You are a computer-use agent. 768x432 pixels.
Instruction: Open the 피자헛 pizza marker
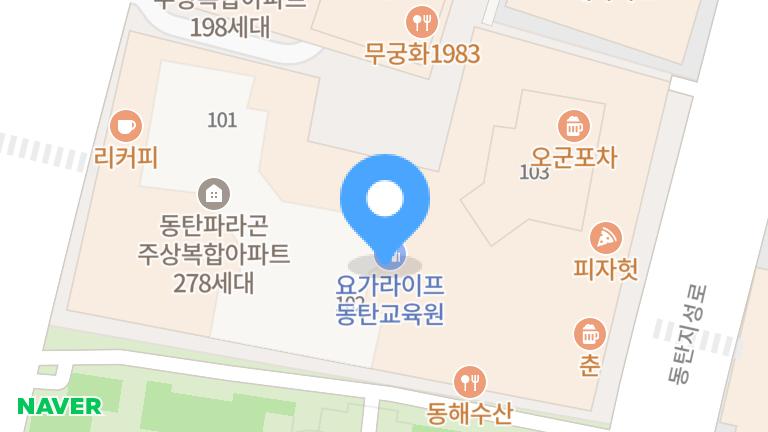[605, 238]
